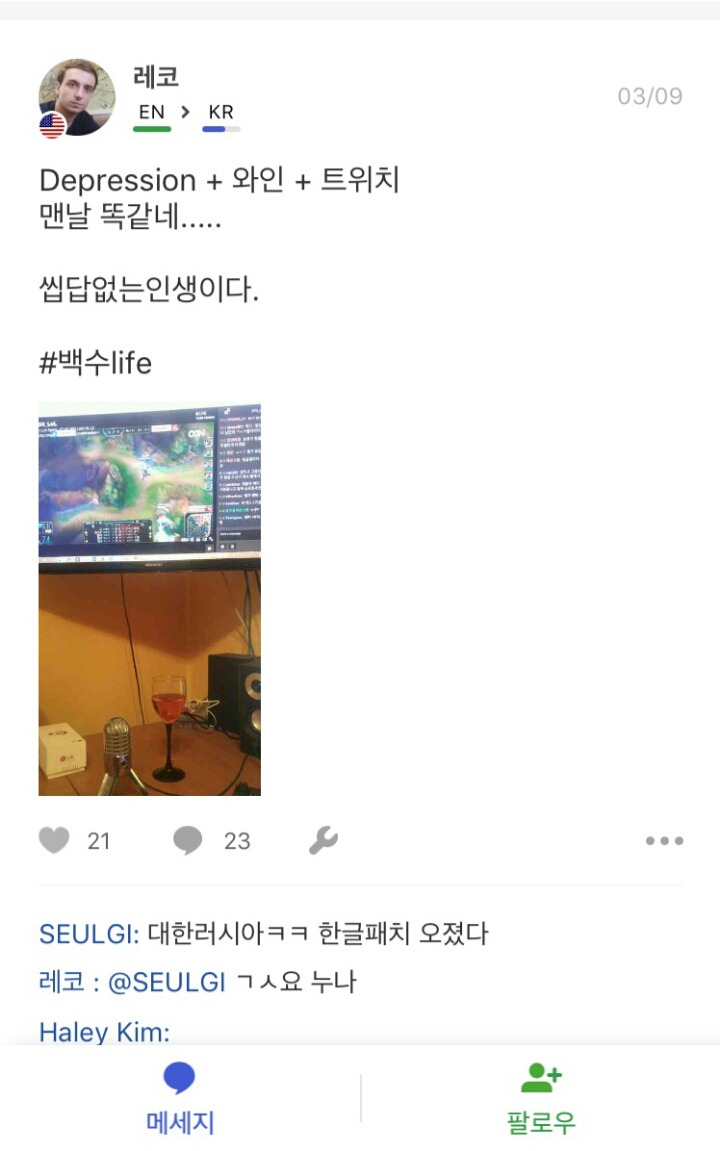This screenshot has height=1151, width=720.
Task: Open the attached photo of the desk setup
Action: point(149,594)
